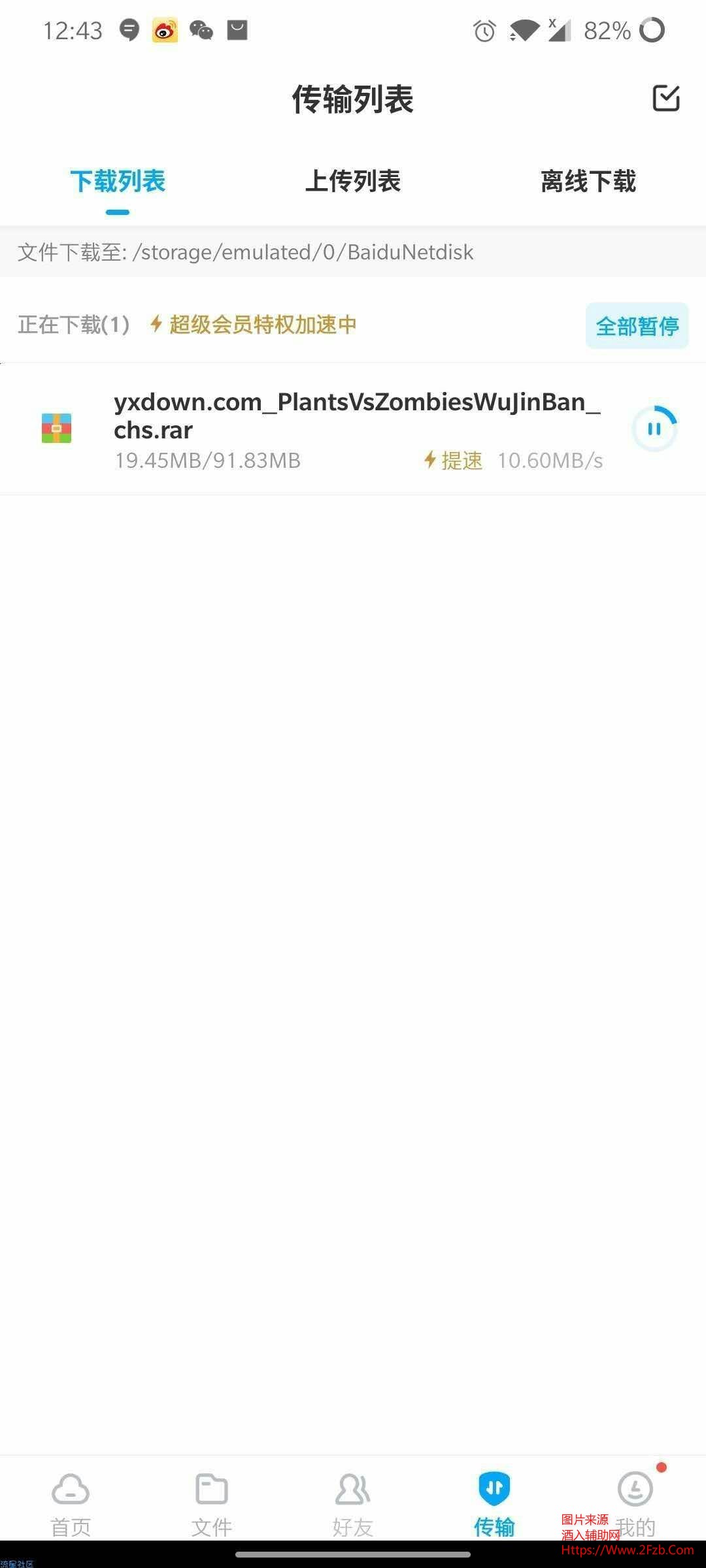Viewport: 706px width, 1568px height.
Task: Pause the PlantsVsZombies rar download
Action: tap(654, 429)
